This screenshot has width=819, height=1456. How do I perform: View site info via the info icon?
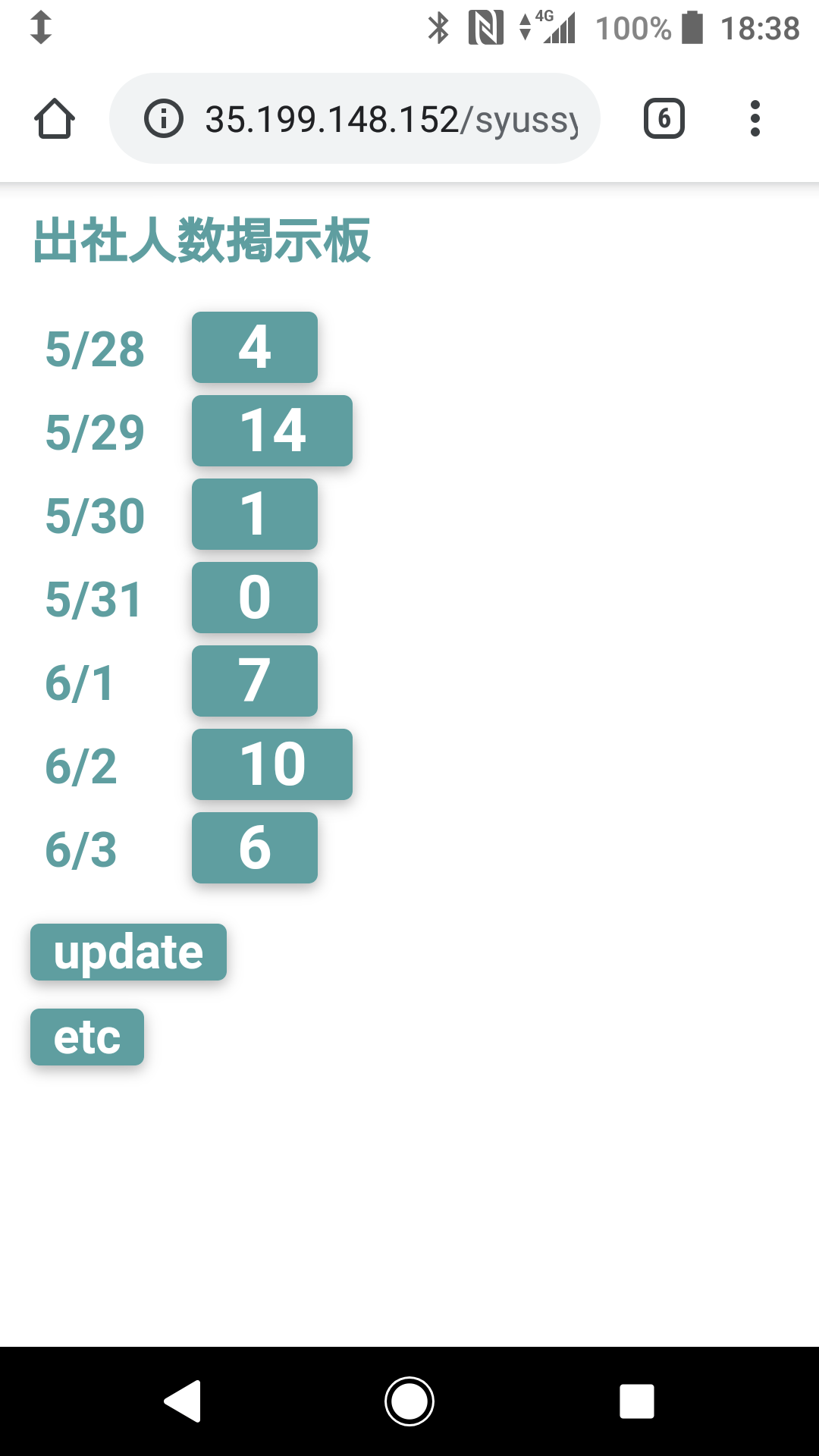pyautogui.click(x=164, y=118)
